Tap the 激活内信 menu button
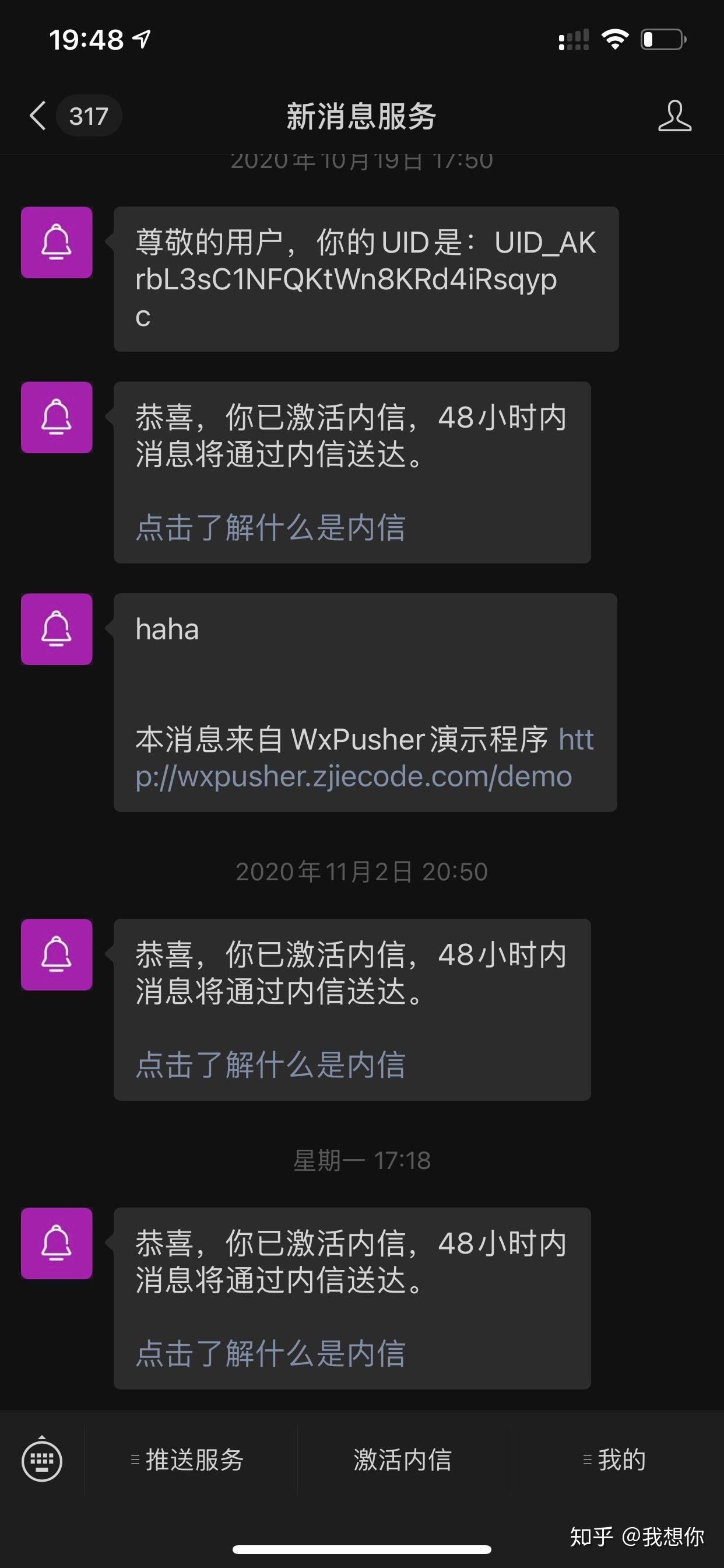This screenshot has height=1568, width=724. pyautogui.click(x=403, y=1459)
